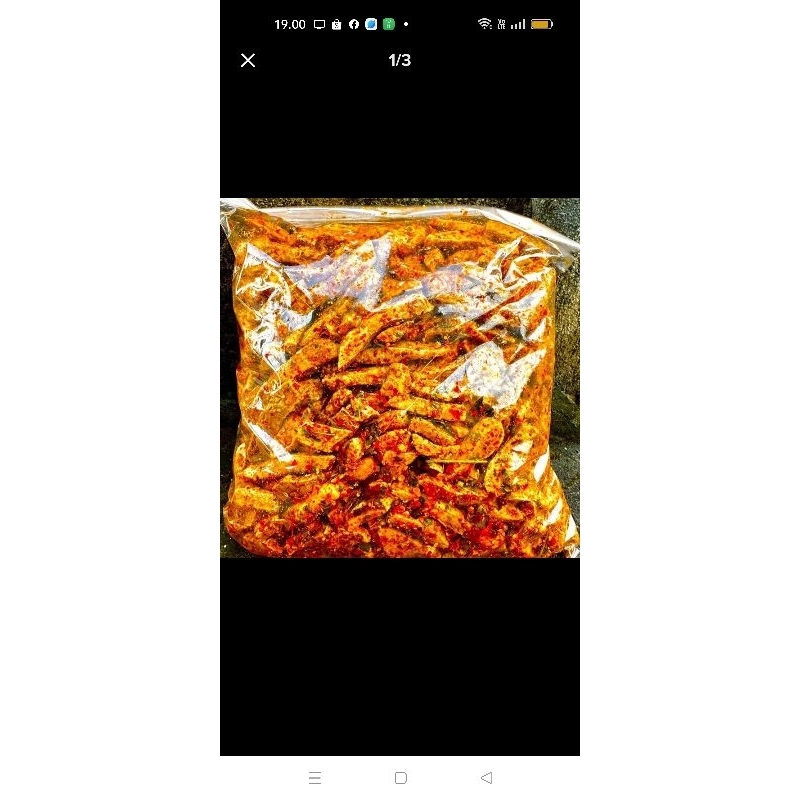Go back using the system back button
The image size is (800, 800).
(486, 777)
